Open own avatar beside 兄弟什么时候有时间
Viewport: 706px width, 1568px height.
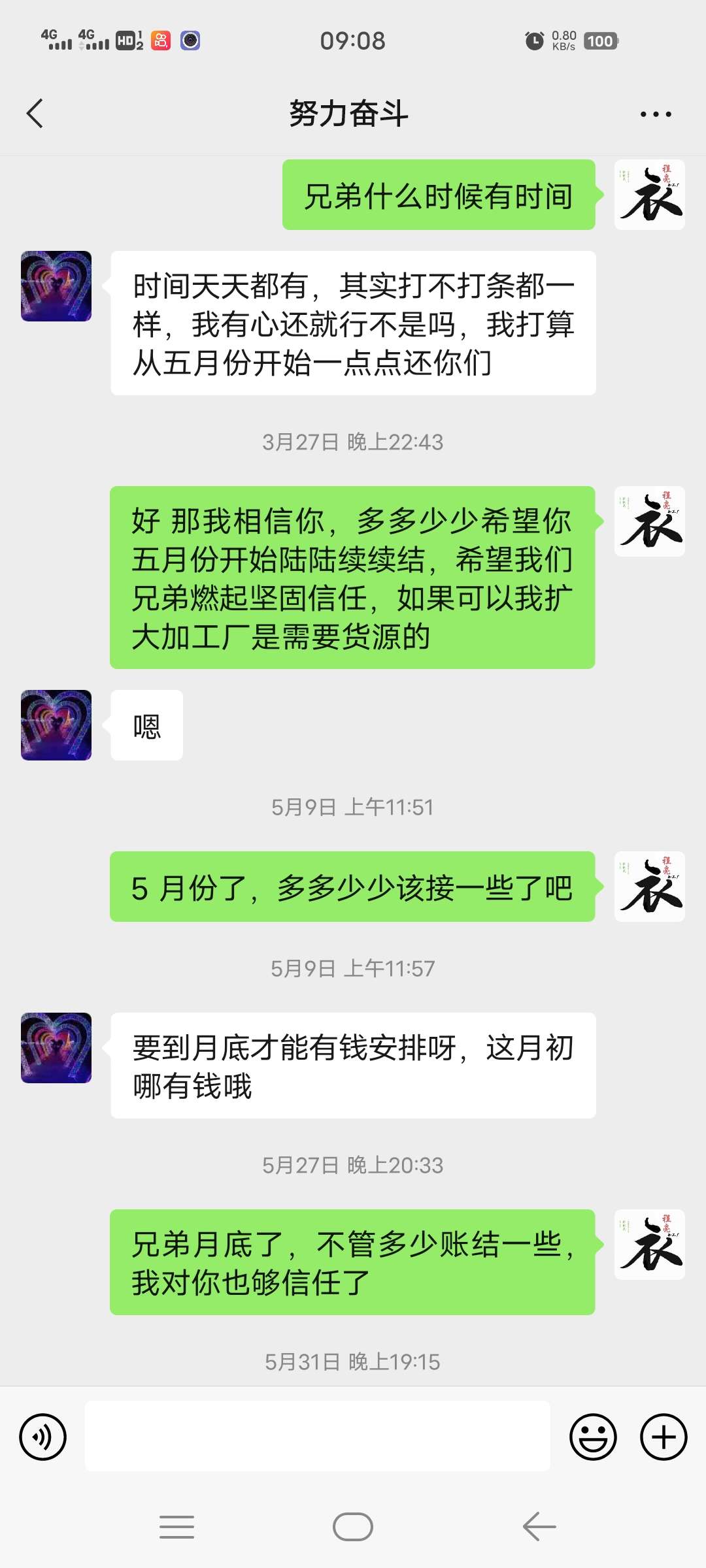[x=649, y=195]
